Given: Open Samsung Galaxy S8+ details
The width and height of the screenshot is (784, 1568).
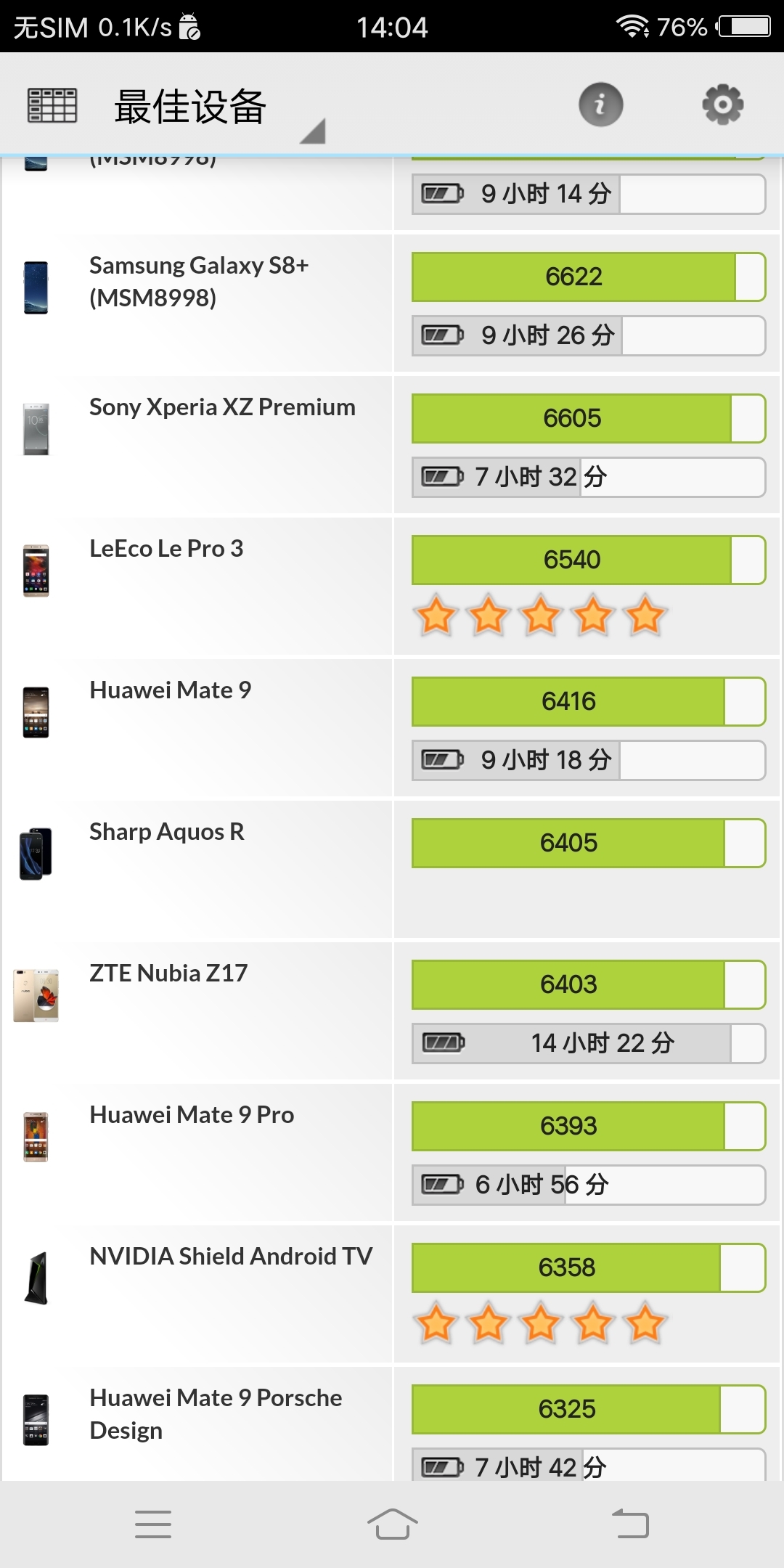Looking at the screenshot, I should [x=199, y=282].
